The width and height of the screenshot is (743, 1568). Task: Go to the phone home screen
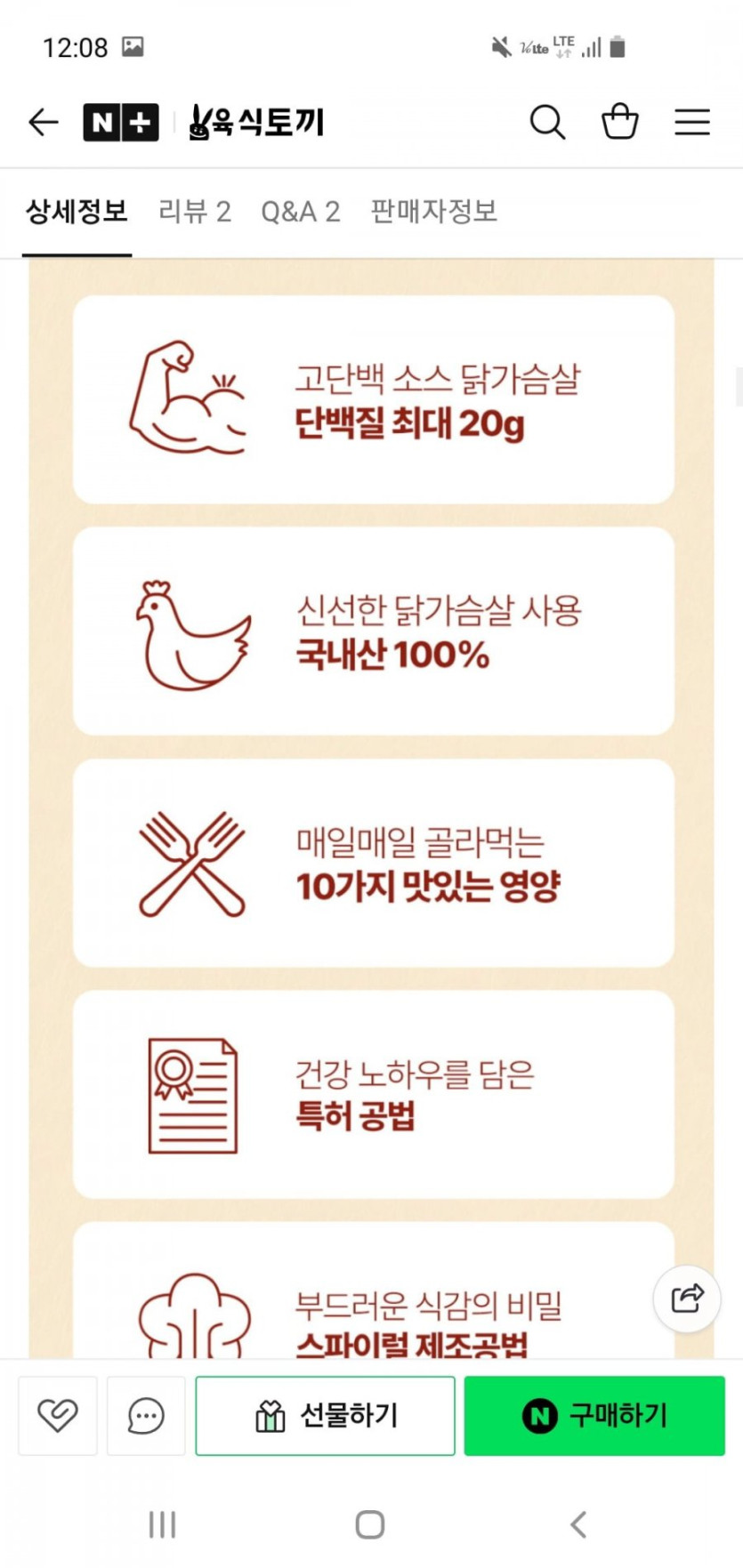[x=370, y=1524]
